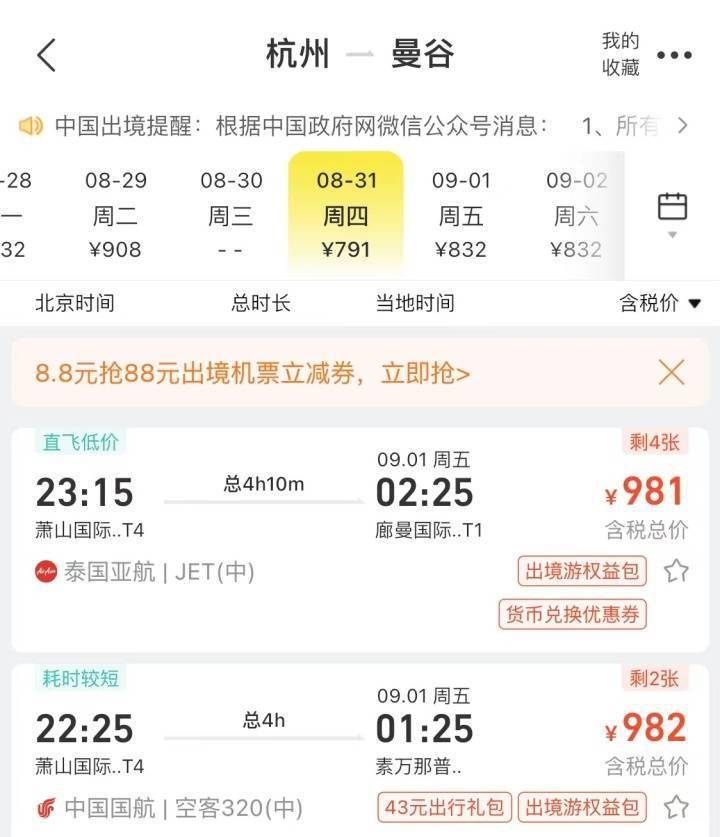
Task: Select date 09-01 周五 ¥832
Action: pyautogui.click(x=461, y=215)
